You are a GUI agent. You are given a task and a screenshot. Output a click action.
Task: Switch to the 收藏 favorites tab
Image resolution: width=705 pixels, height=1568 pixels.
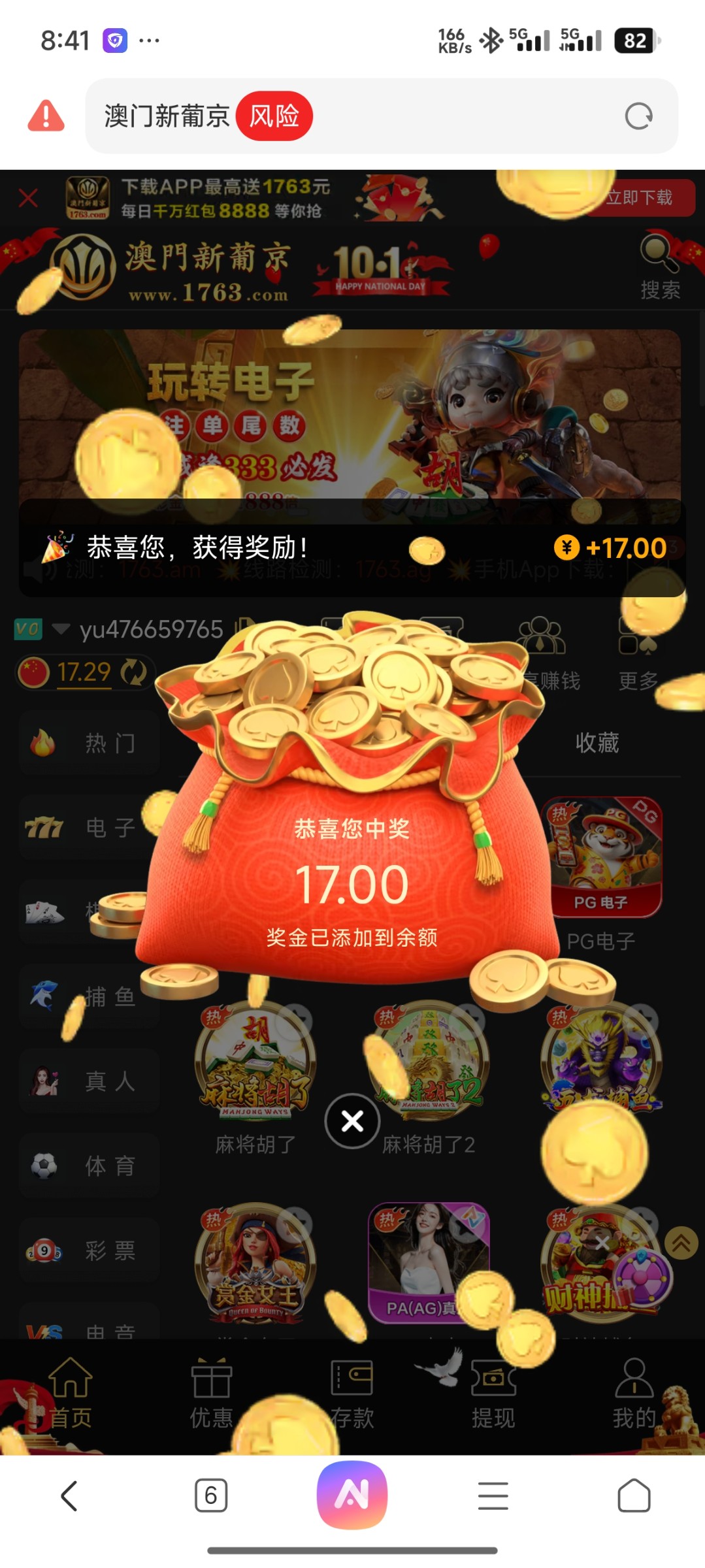coord(597,743)
